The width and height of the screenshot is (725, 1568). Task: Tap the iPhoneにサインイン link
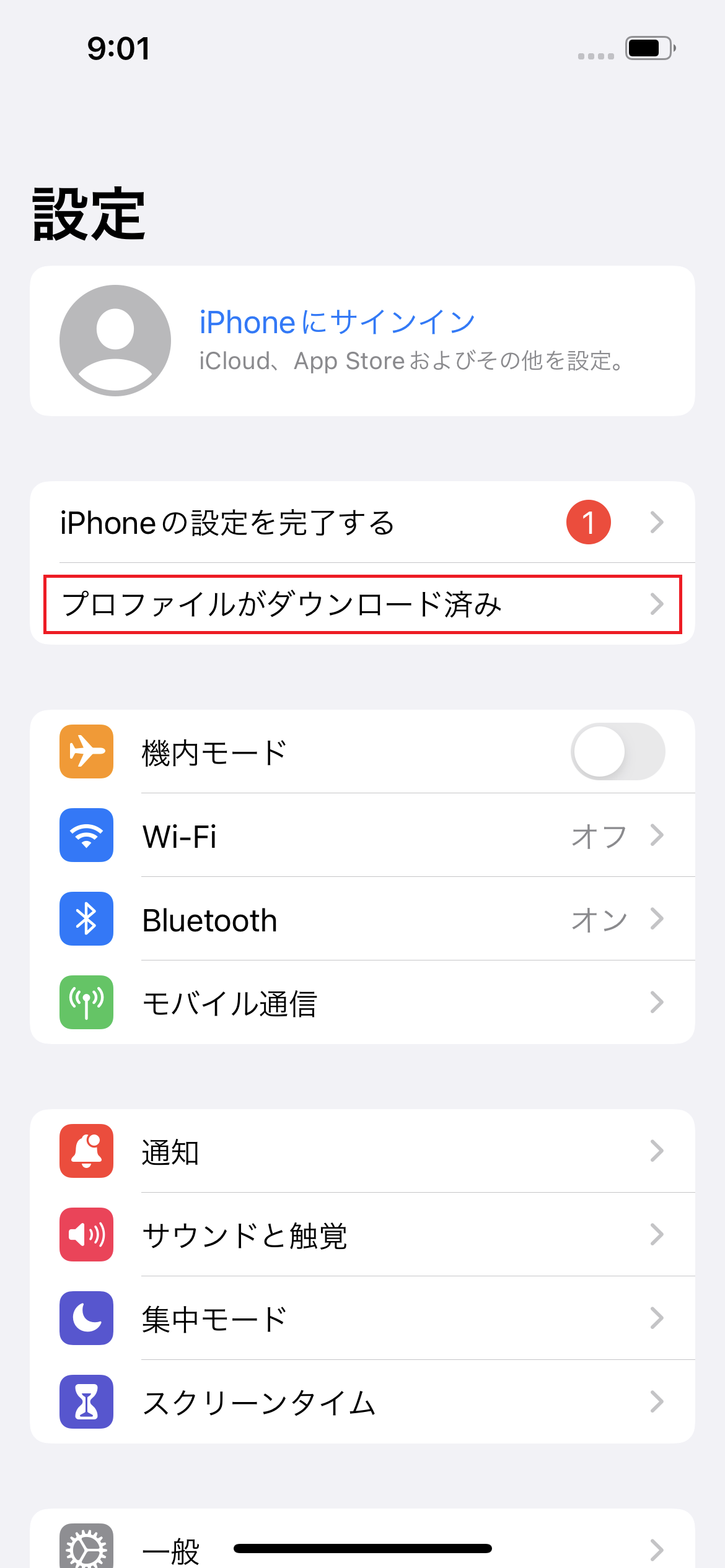point(336,321)
